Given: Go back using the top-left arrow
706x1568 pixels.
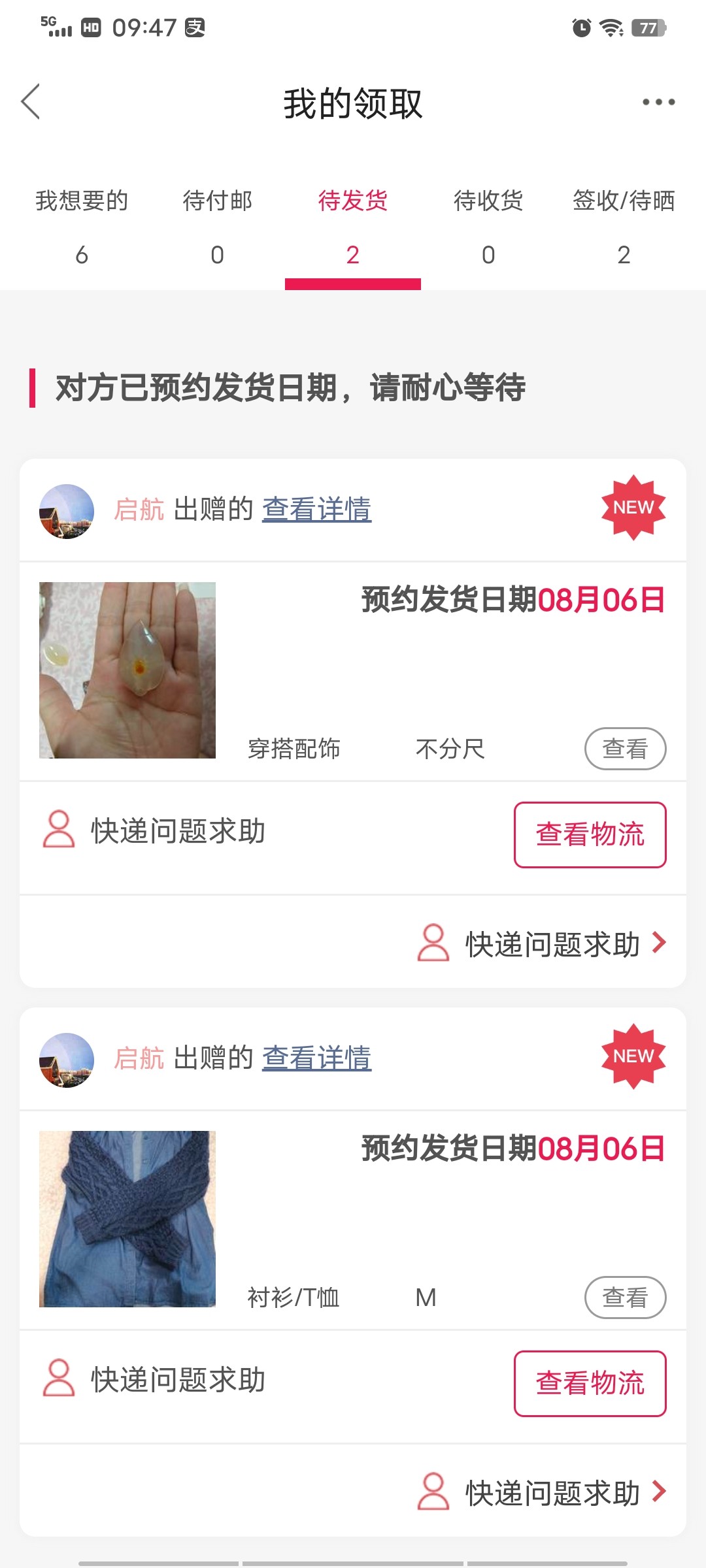Looking at the screenshot, I should click(31, 102).
